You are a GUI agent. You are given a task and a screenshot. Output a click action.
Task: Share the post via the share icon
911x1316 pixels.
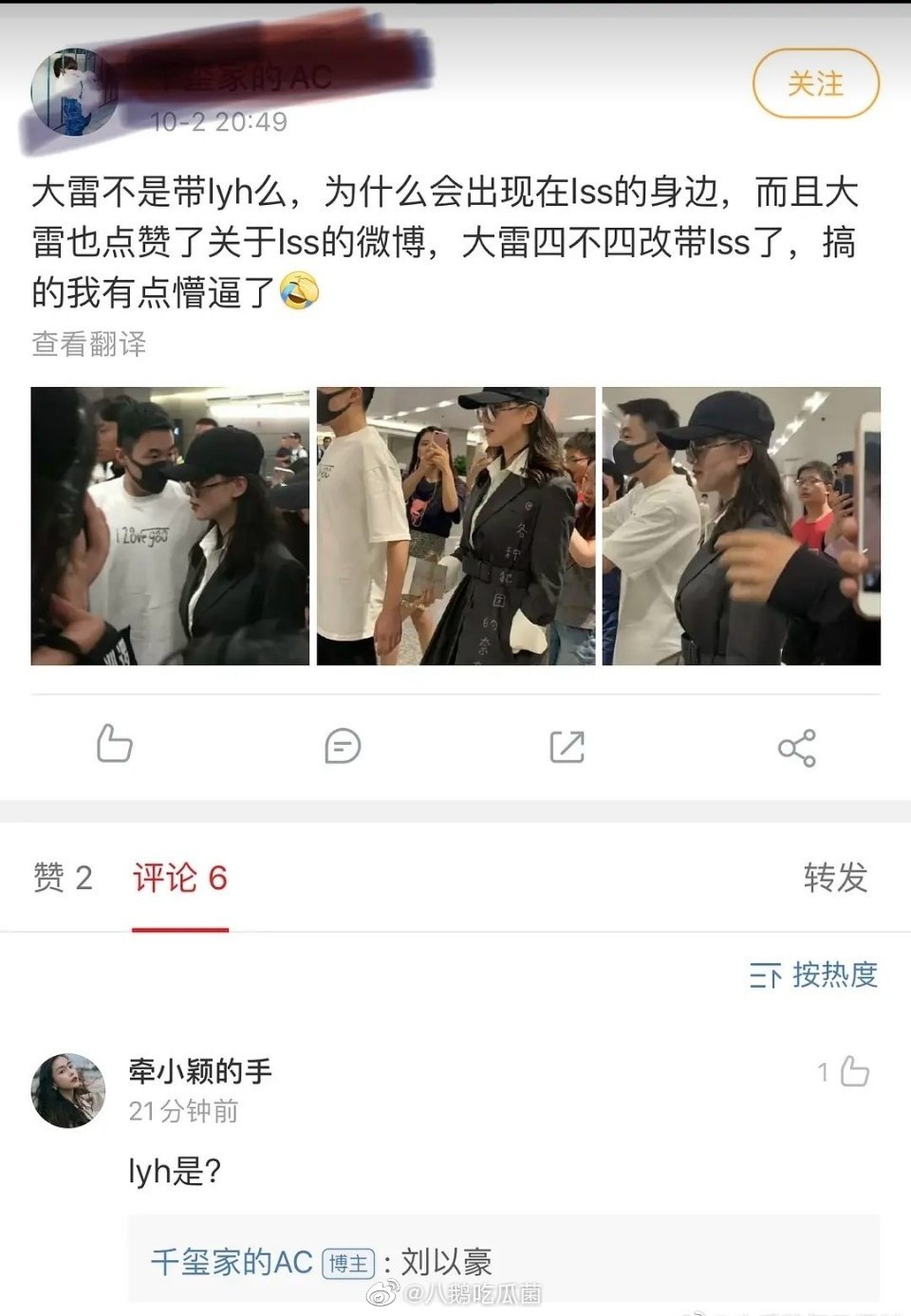coord(796,748)
